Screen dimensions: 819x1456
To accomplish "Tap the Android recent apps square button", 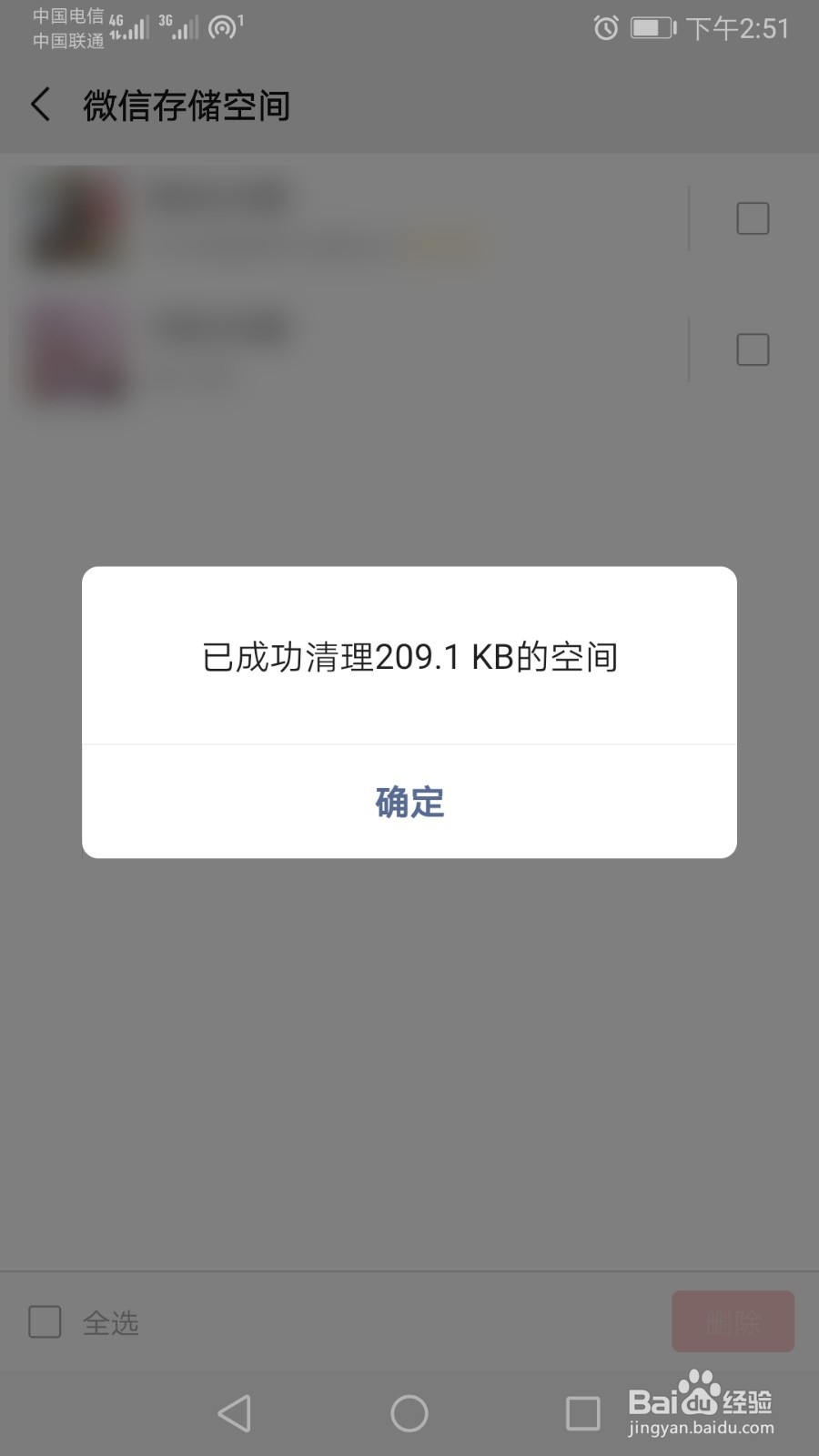I will (582, 1413).
